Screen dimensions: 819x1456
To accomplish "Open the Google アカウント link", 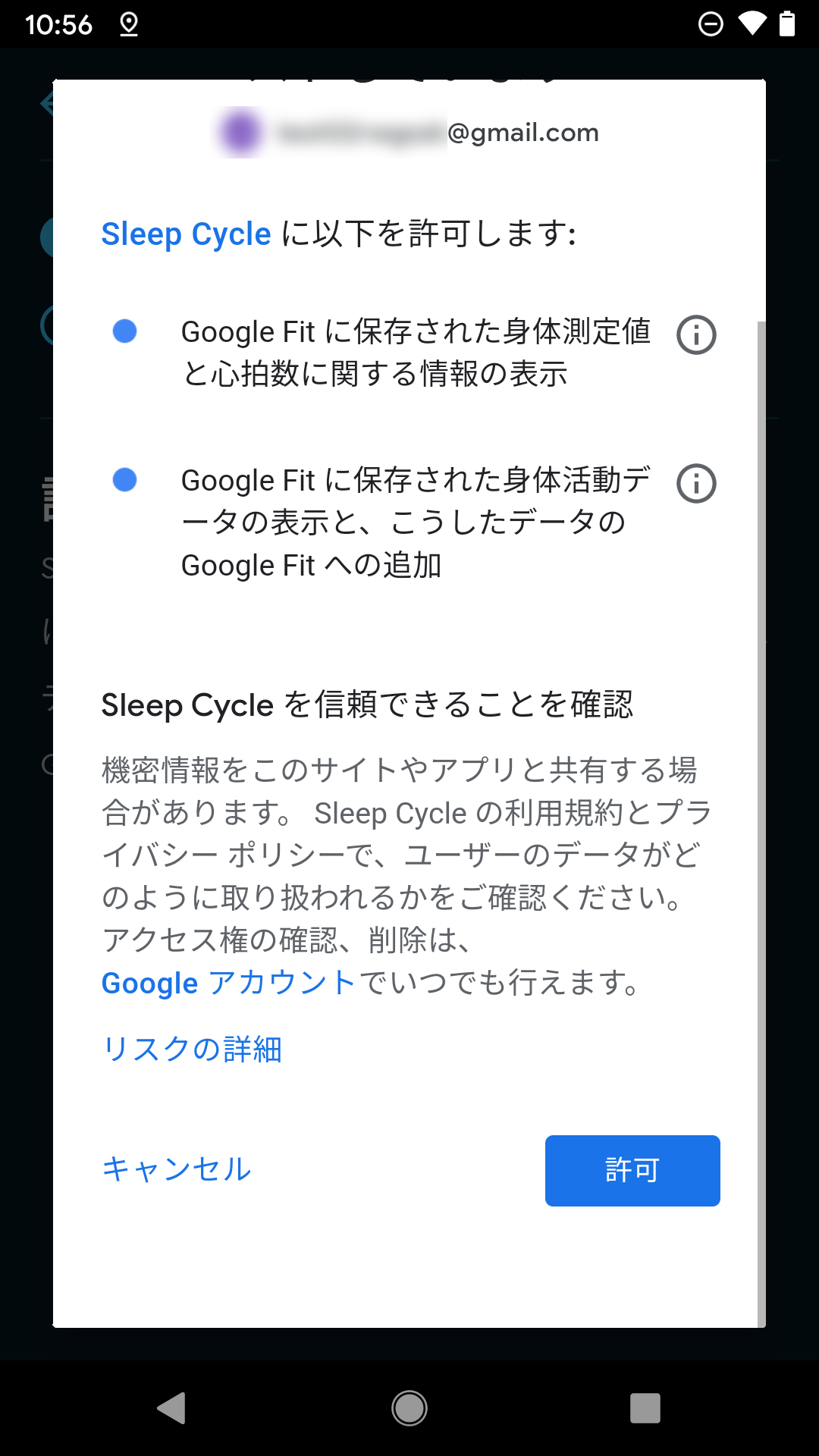I will 228,983.
